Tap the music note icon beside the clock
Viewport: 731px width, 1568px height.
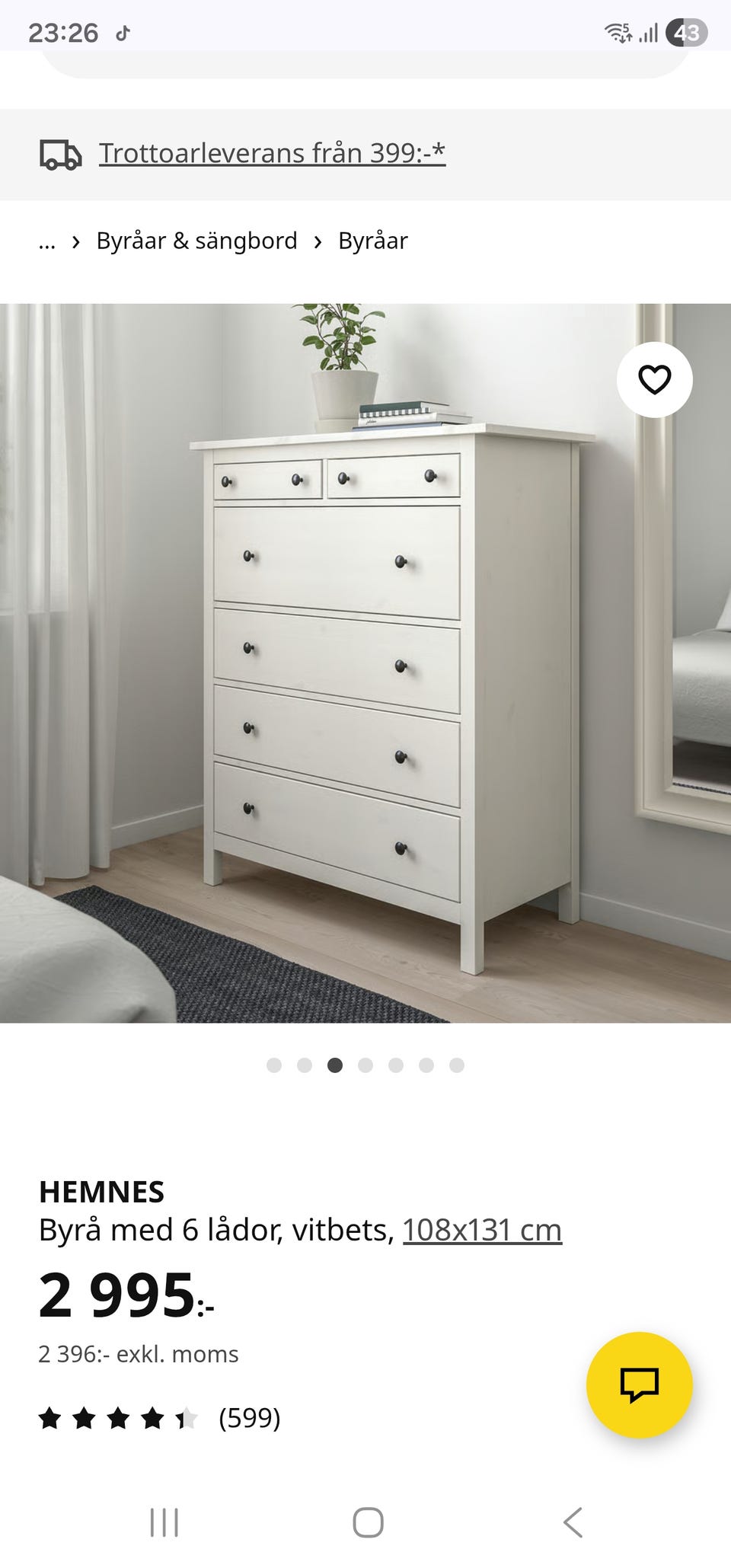coord(124,33)
